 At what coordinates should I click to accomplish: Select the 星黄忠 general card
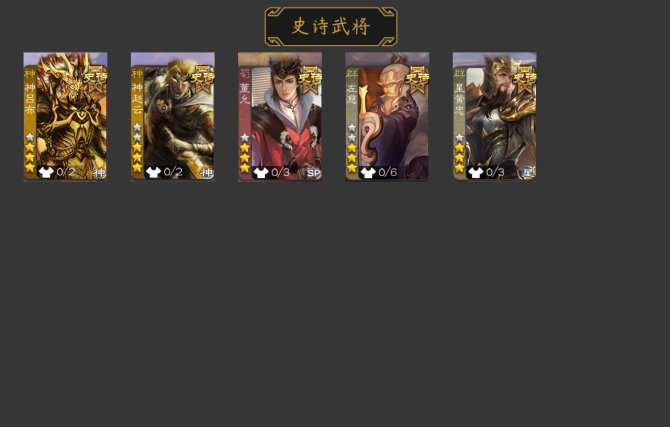click(x=494, y=116)
